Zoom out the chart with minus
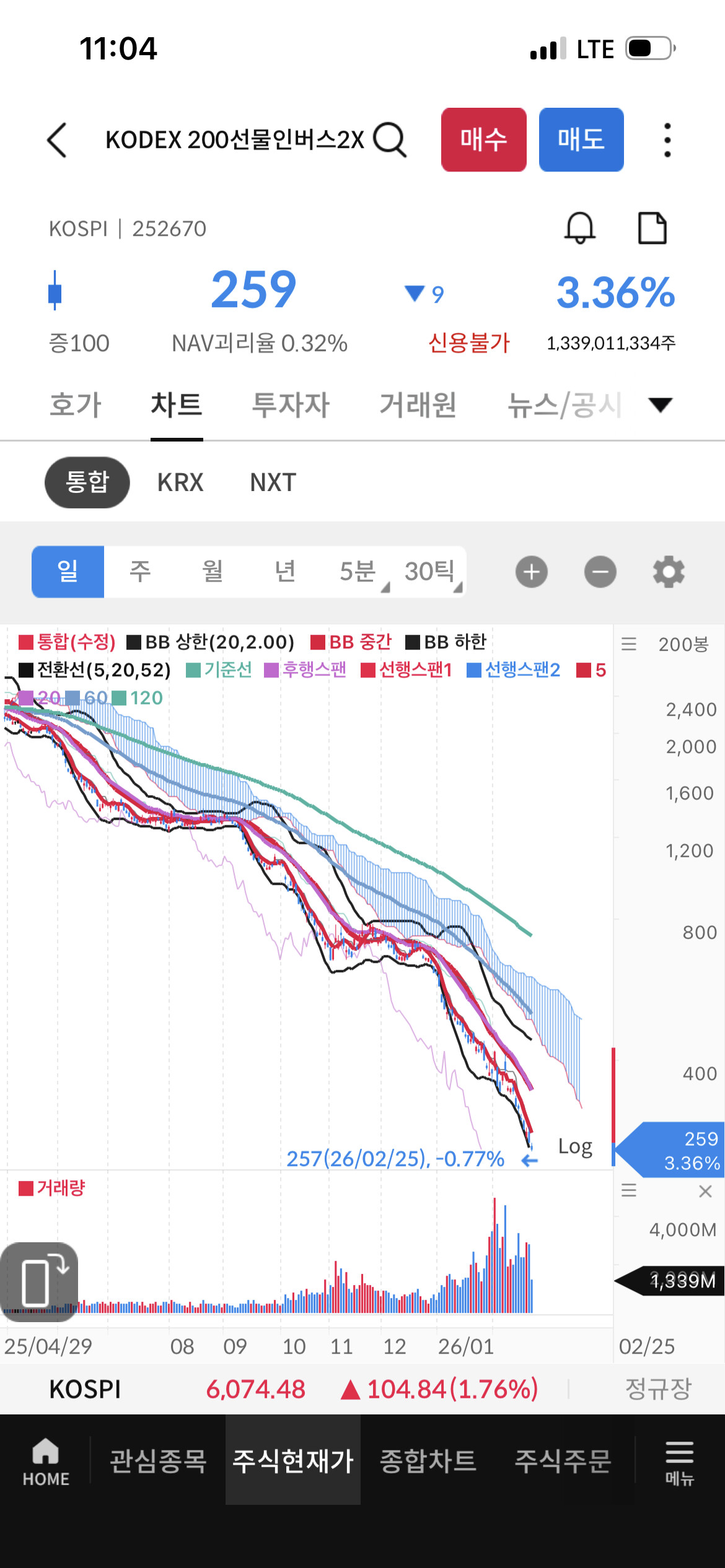The height and width of the screenshot is (1568, 725). [x=600, y=572]
